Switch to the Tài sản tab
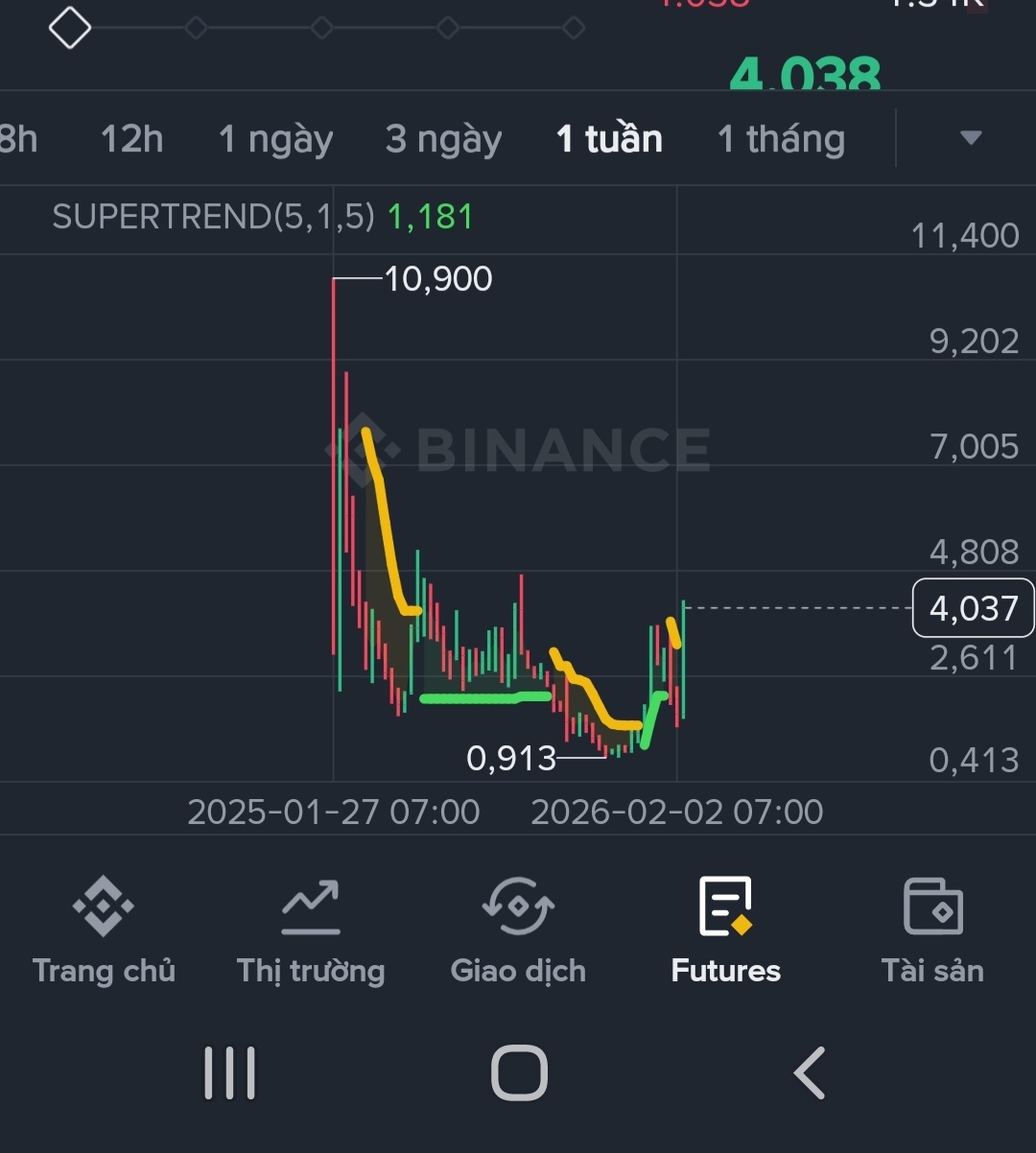The width and height of the screenshot is (1036, 1153). coord(932,931)
